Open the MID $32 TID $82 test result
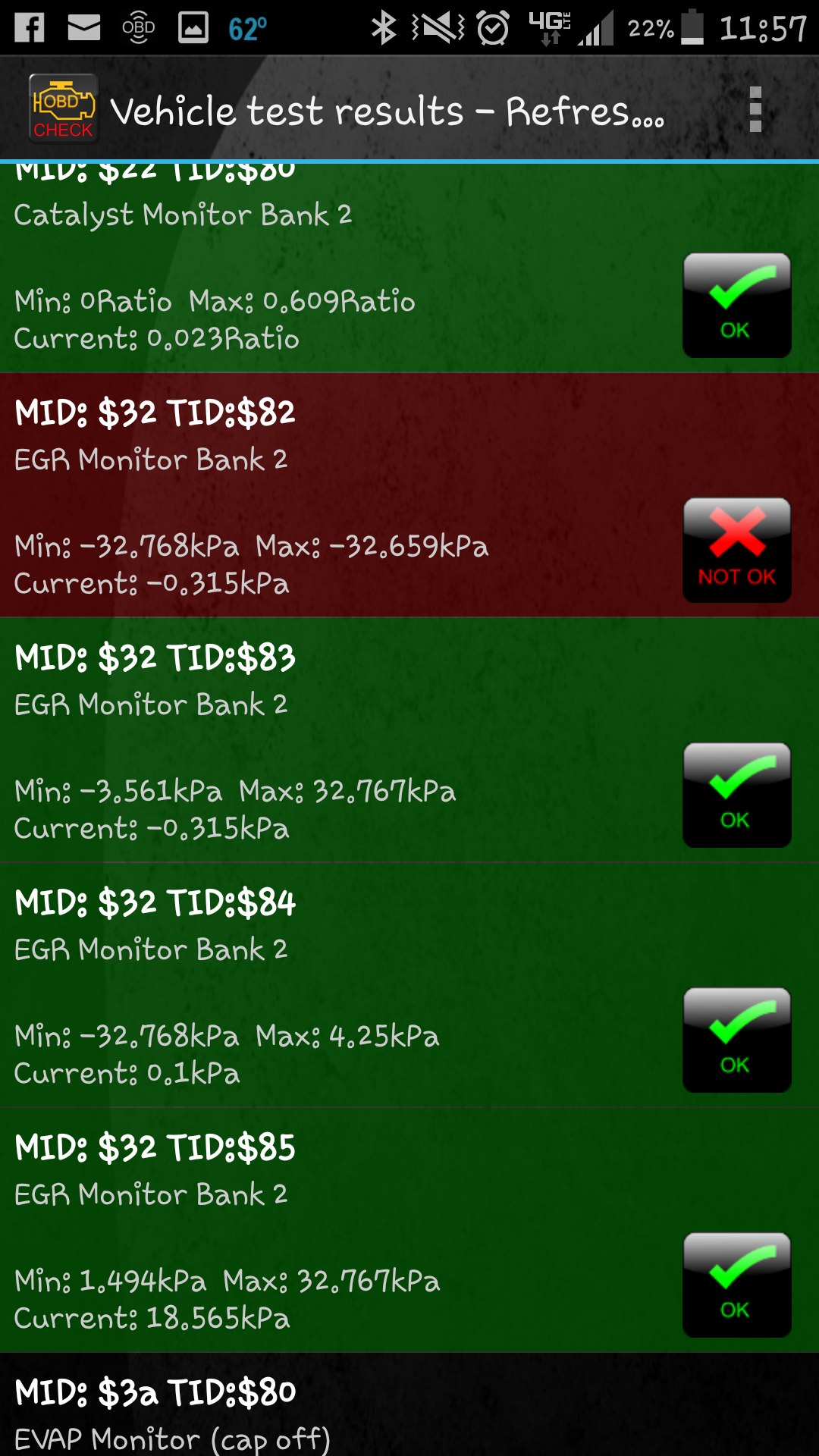Image resolution: width=819 pixels, height=1456 pixels. tap(341, 497)
